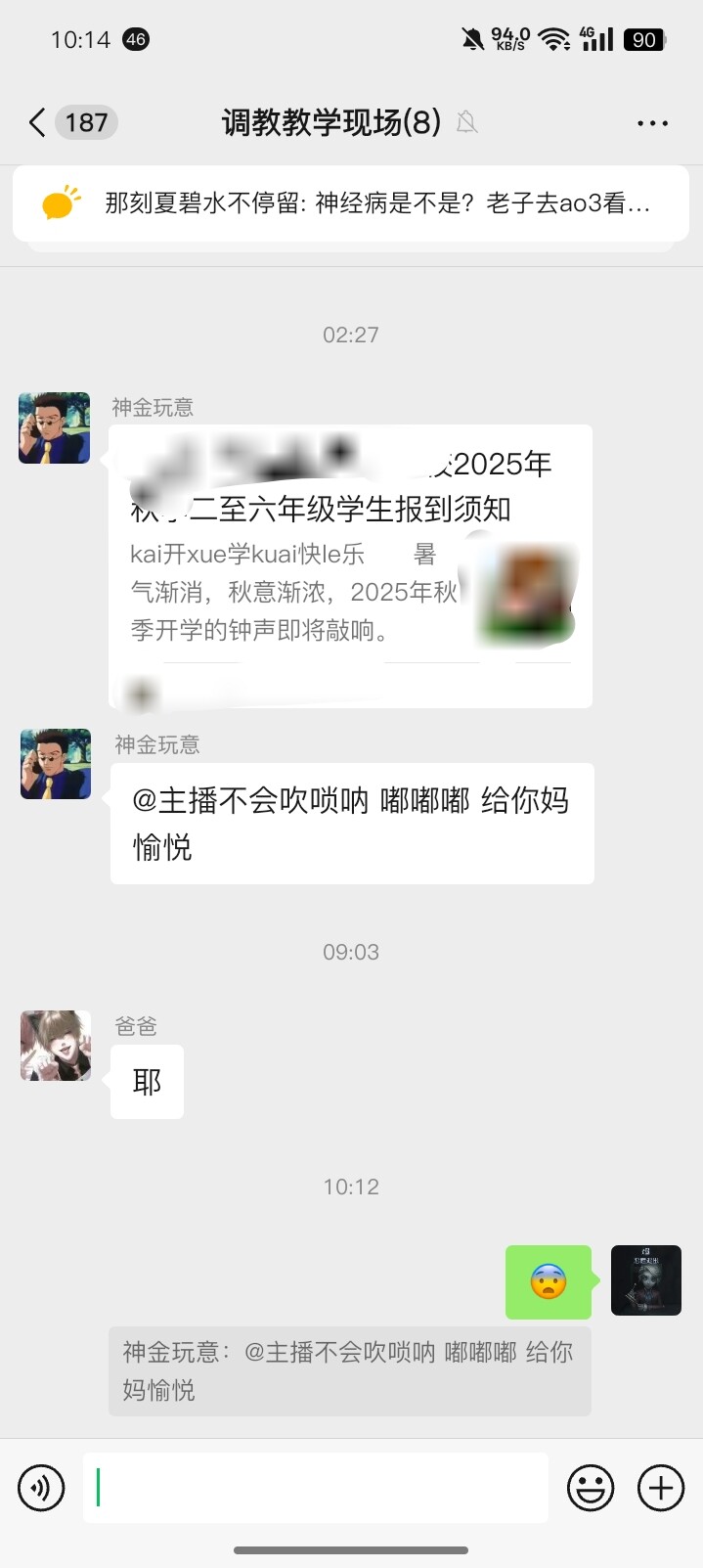Tap the quoted 神金玩意 message under the emoji
This screenshot has height=1568, width=703.
(349, 1370)
